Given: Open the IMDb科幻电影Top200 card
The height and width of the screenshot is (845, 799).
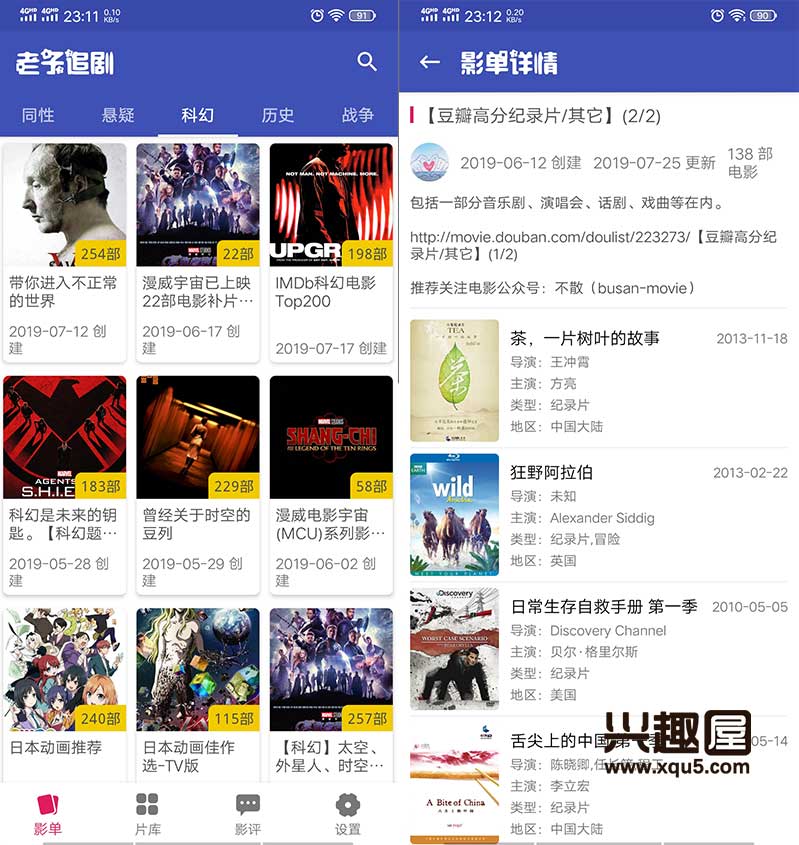Looking at the screenshot, I should pyautogui.click(x=331, y=250).
